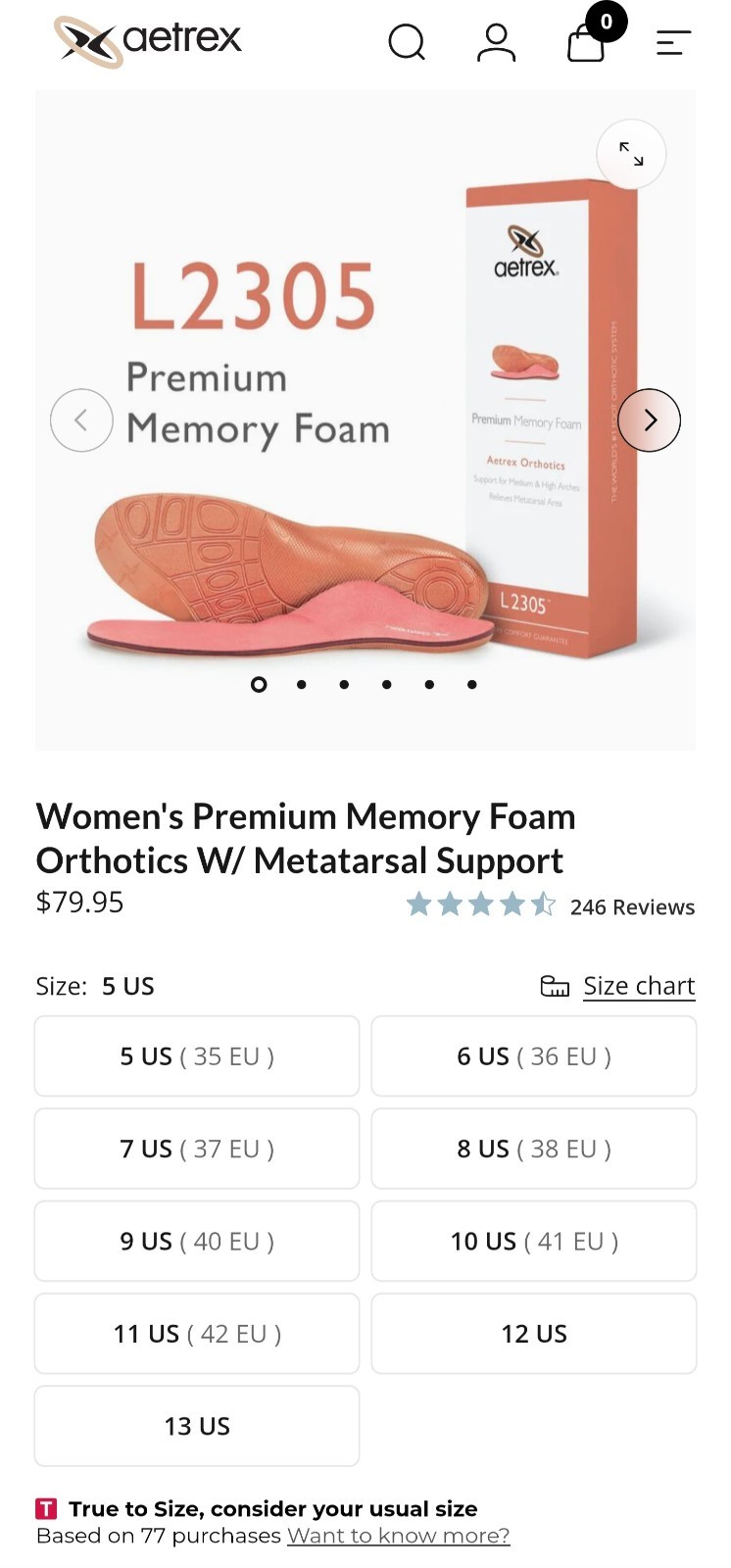731x1568 pixels.
Task: Go to the Aetrex home logo
Action: click(x=147, y=41)
